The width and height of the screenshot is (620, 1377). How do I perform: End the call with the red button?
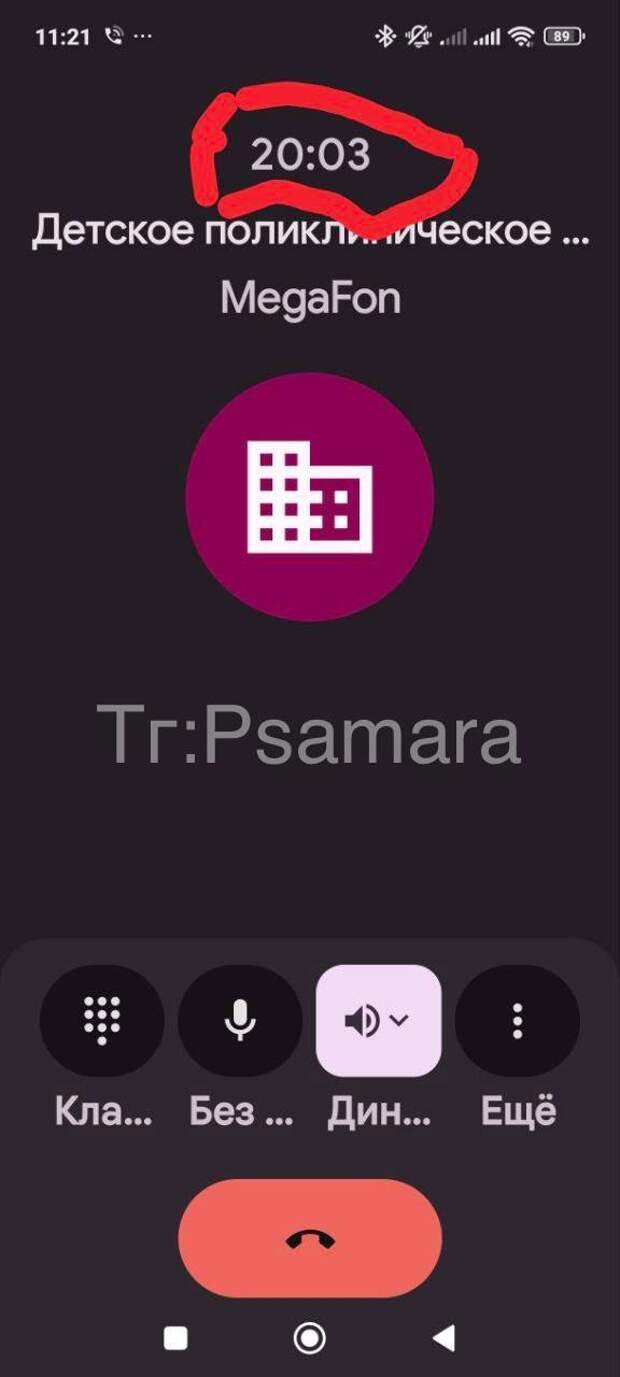pos(310,1239)
